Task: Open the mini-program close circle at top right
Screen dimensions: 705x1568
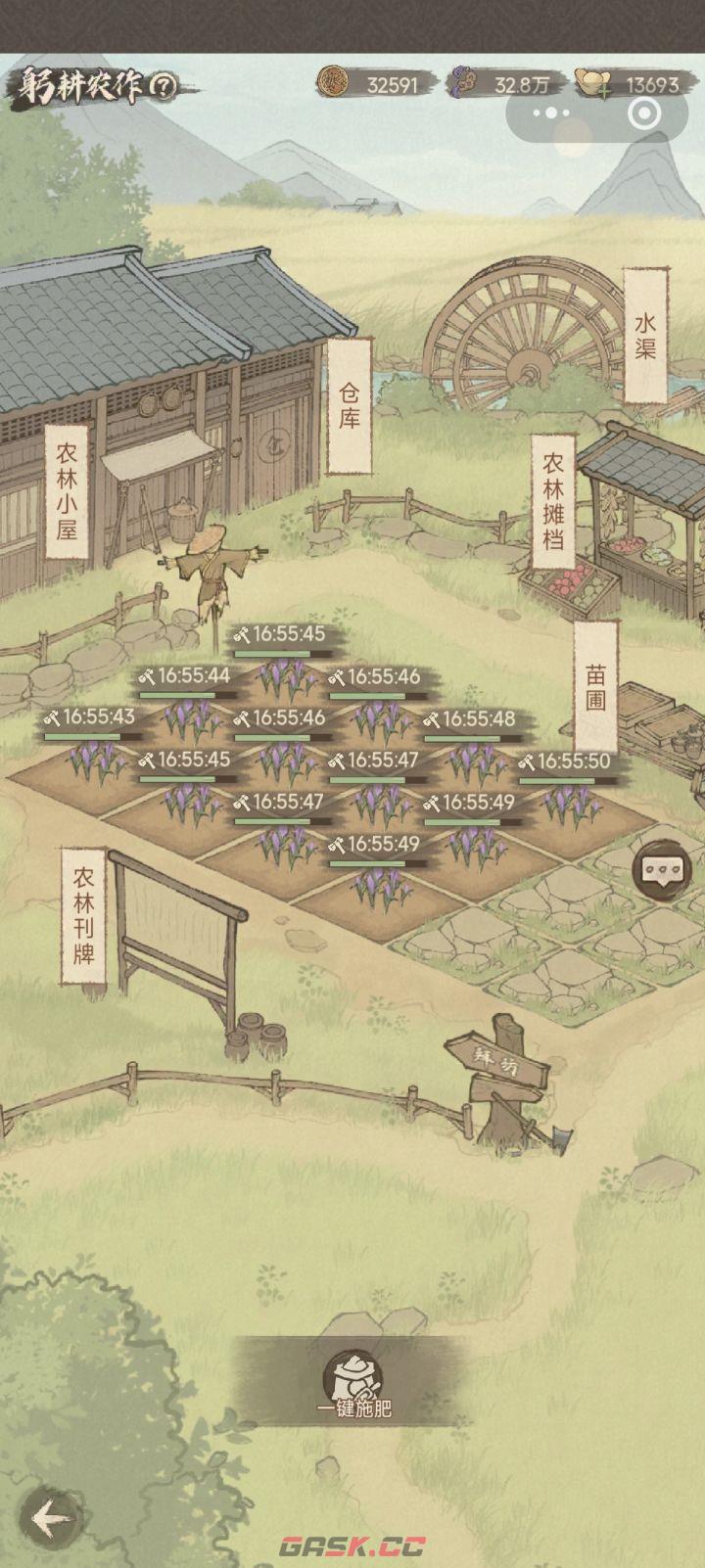Action: click(643, 114)
